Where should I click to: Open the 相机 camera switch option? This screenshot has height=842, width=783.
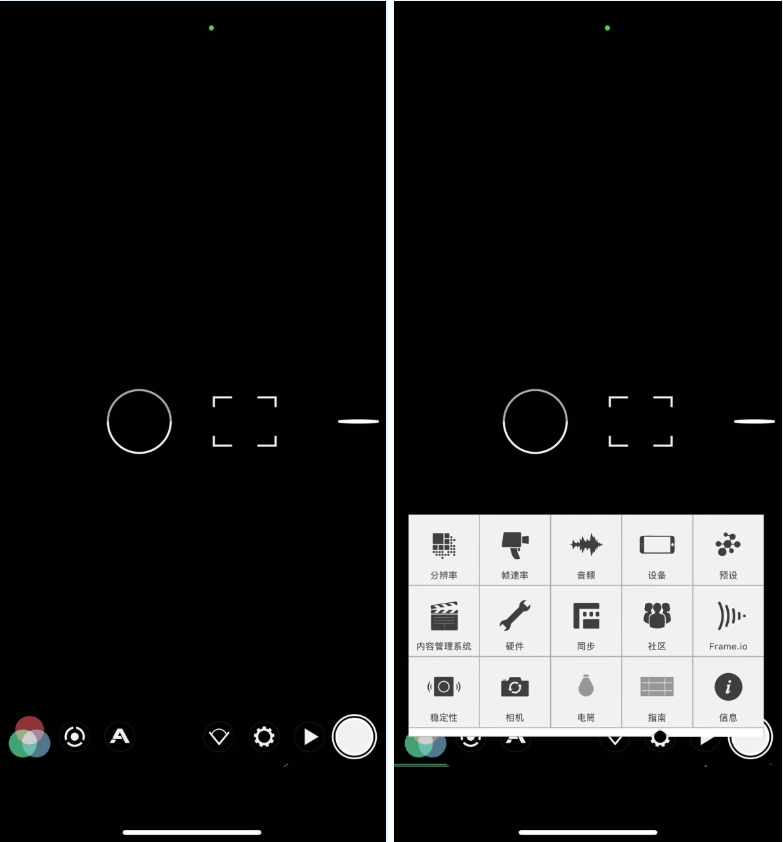[x=515, y=692]
